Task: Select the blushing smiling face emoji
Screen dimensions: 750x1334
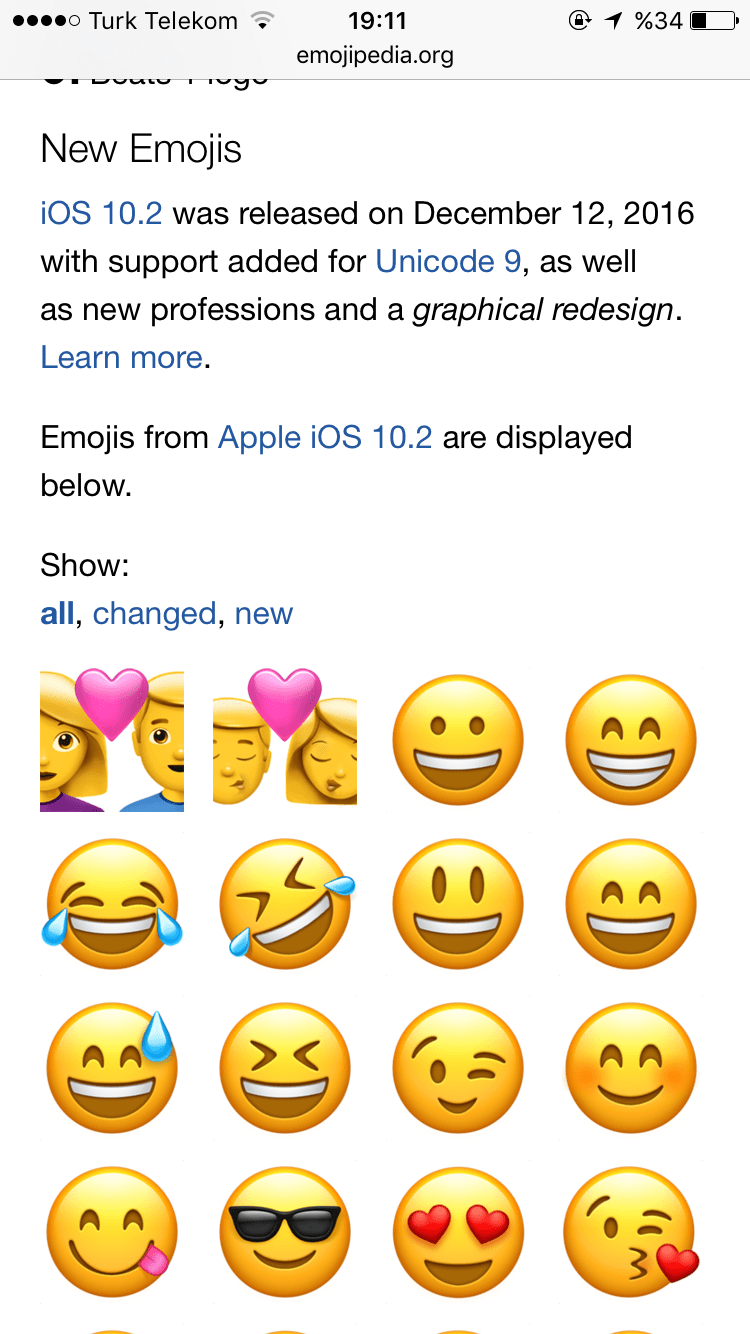Action: (x=631, y=1068)
